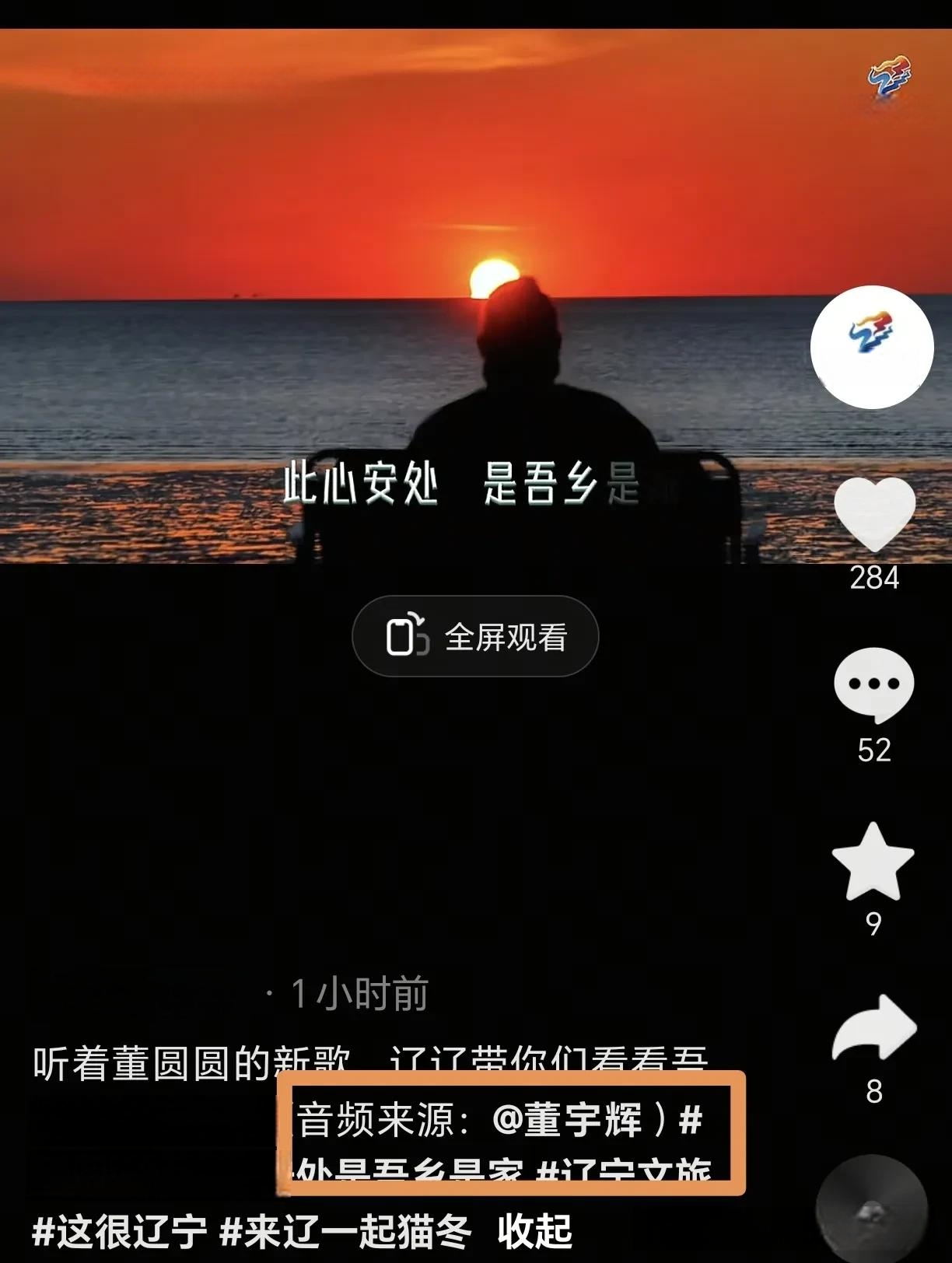Screen dimensions: 952x1263
Task: Open the comments bubble
Action: (x=873, y=684)
